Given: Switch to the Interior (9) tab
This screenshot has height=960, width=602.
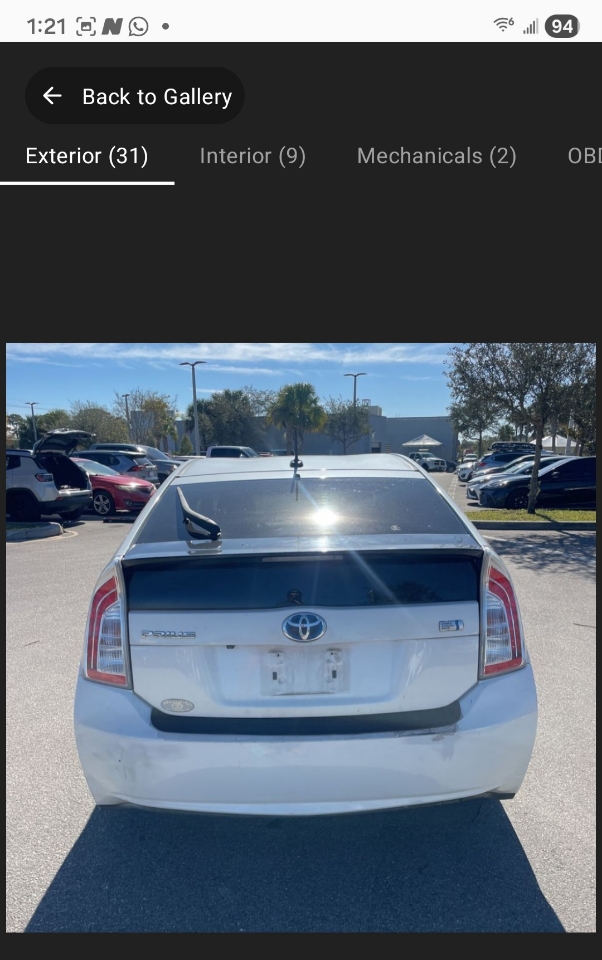Looking at the screenshot, I should (252, 156).
